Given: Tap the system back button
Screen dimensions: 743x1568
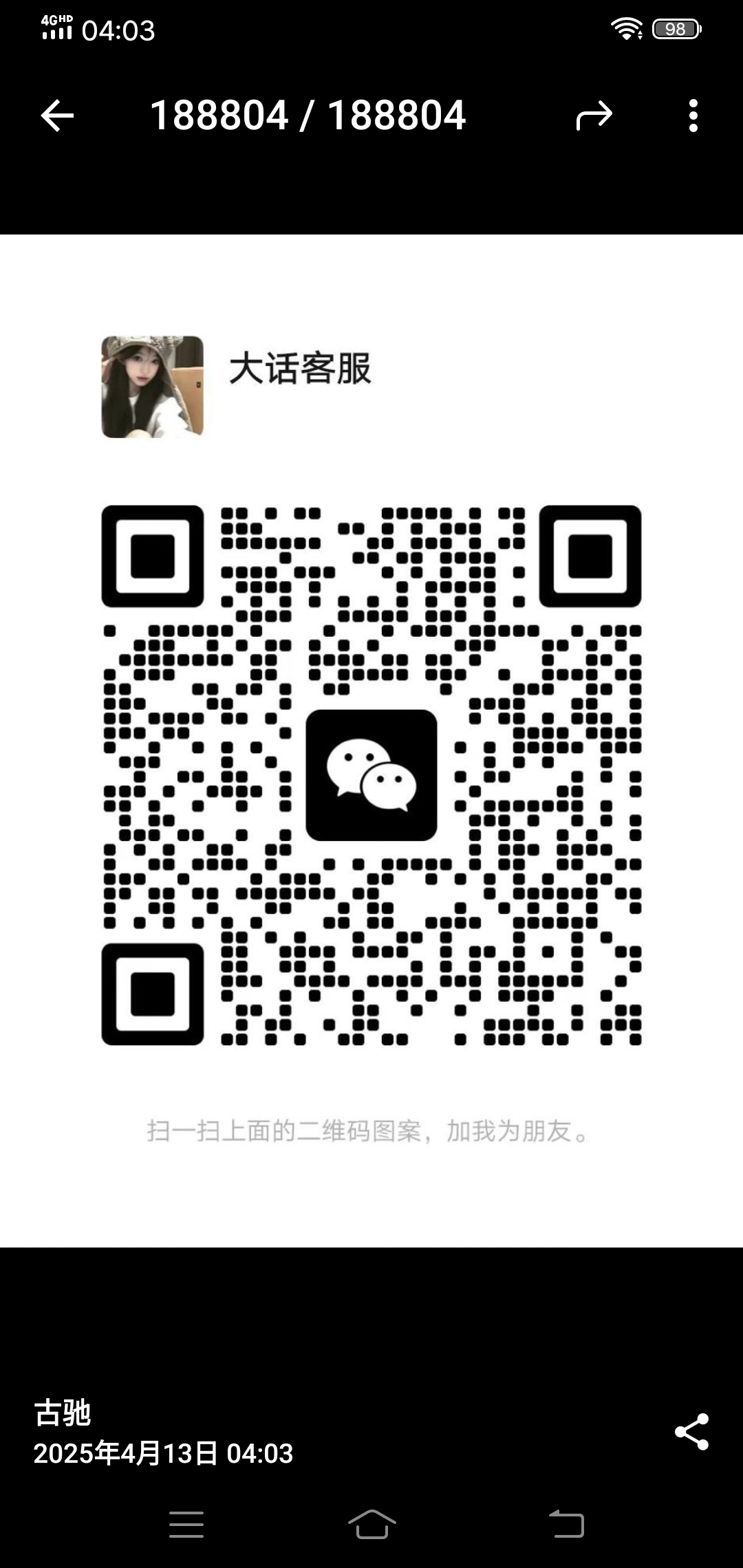Looking at the screenshot, I should click(x=566, y=1524).
